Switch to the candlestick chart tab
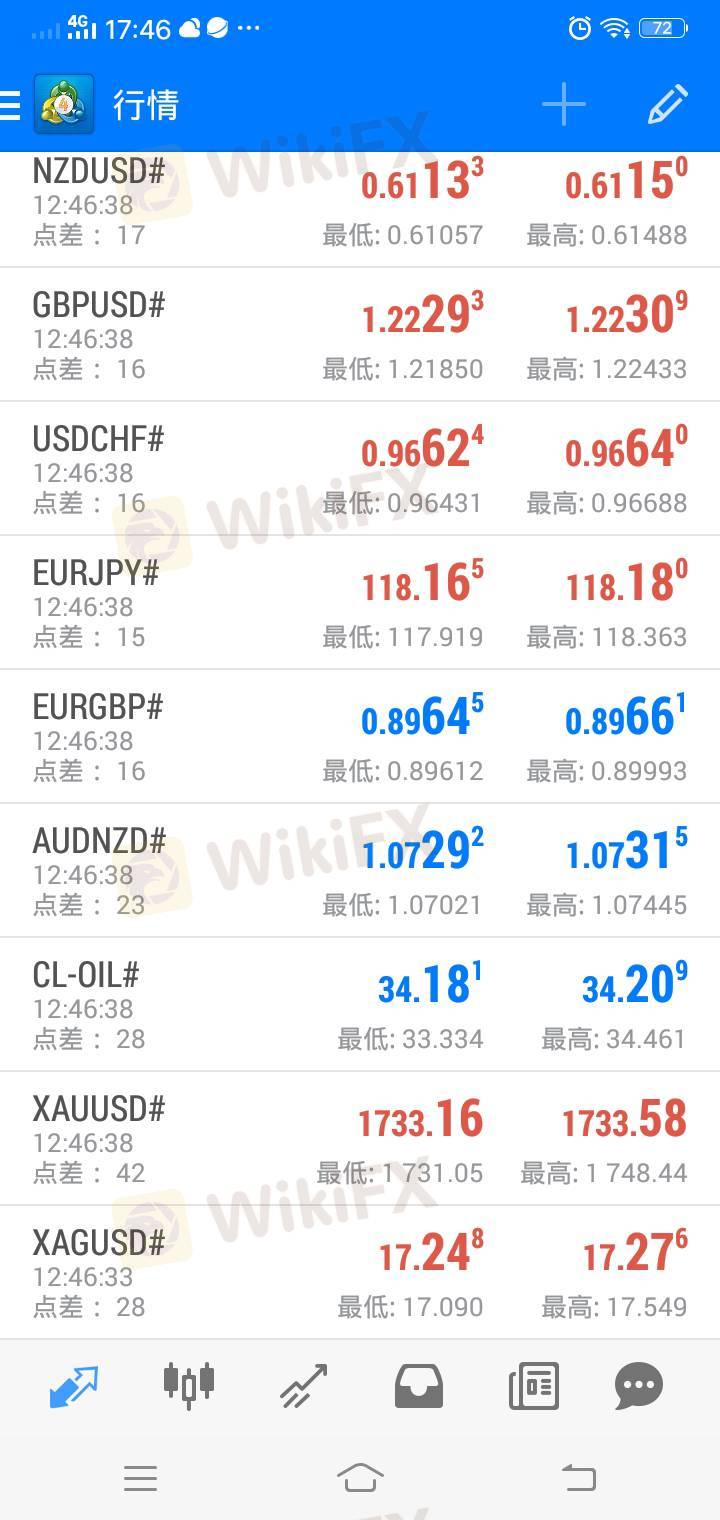The width and height of the screenshot is (720, 1520). pos(188,1386)
